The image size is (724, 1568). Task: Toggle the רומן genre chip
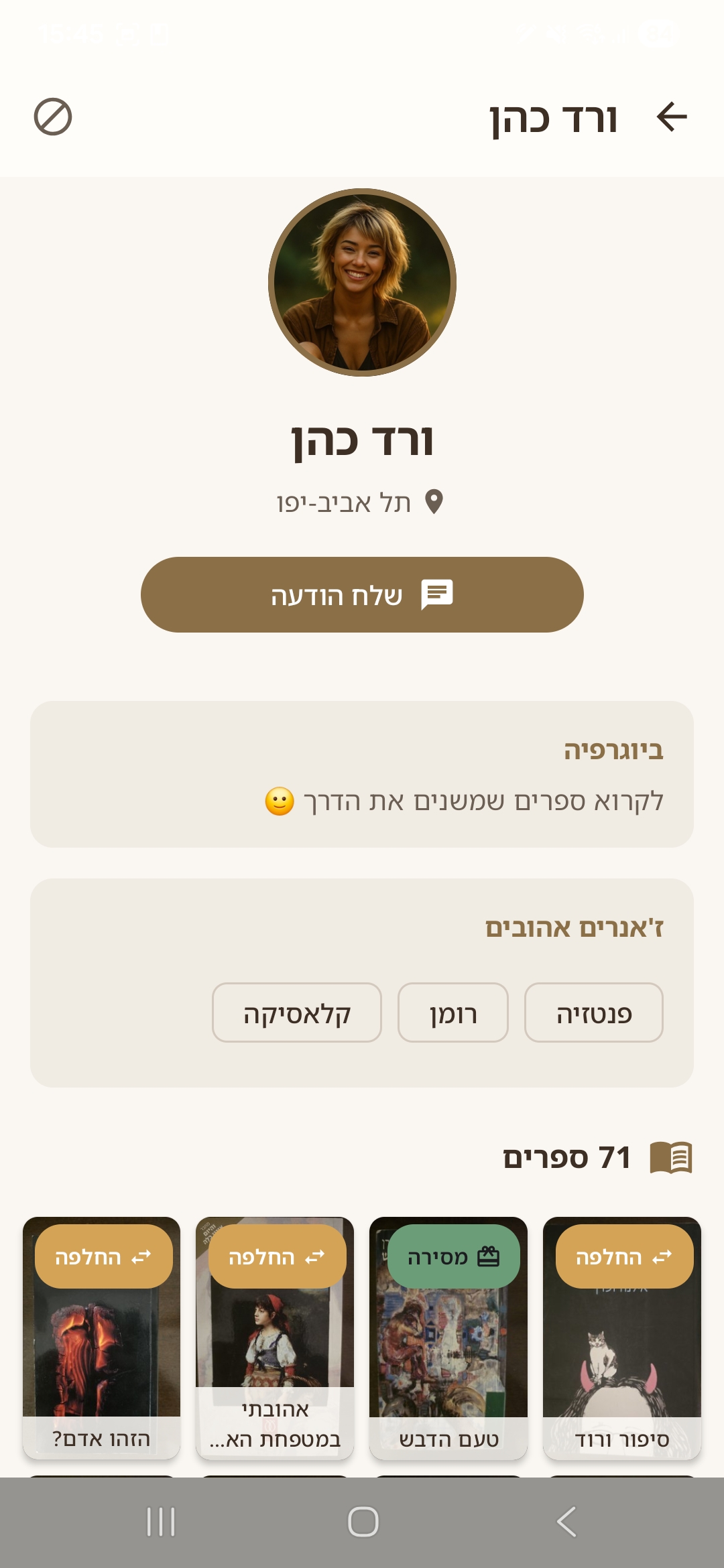coord(452,1014)
